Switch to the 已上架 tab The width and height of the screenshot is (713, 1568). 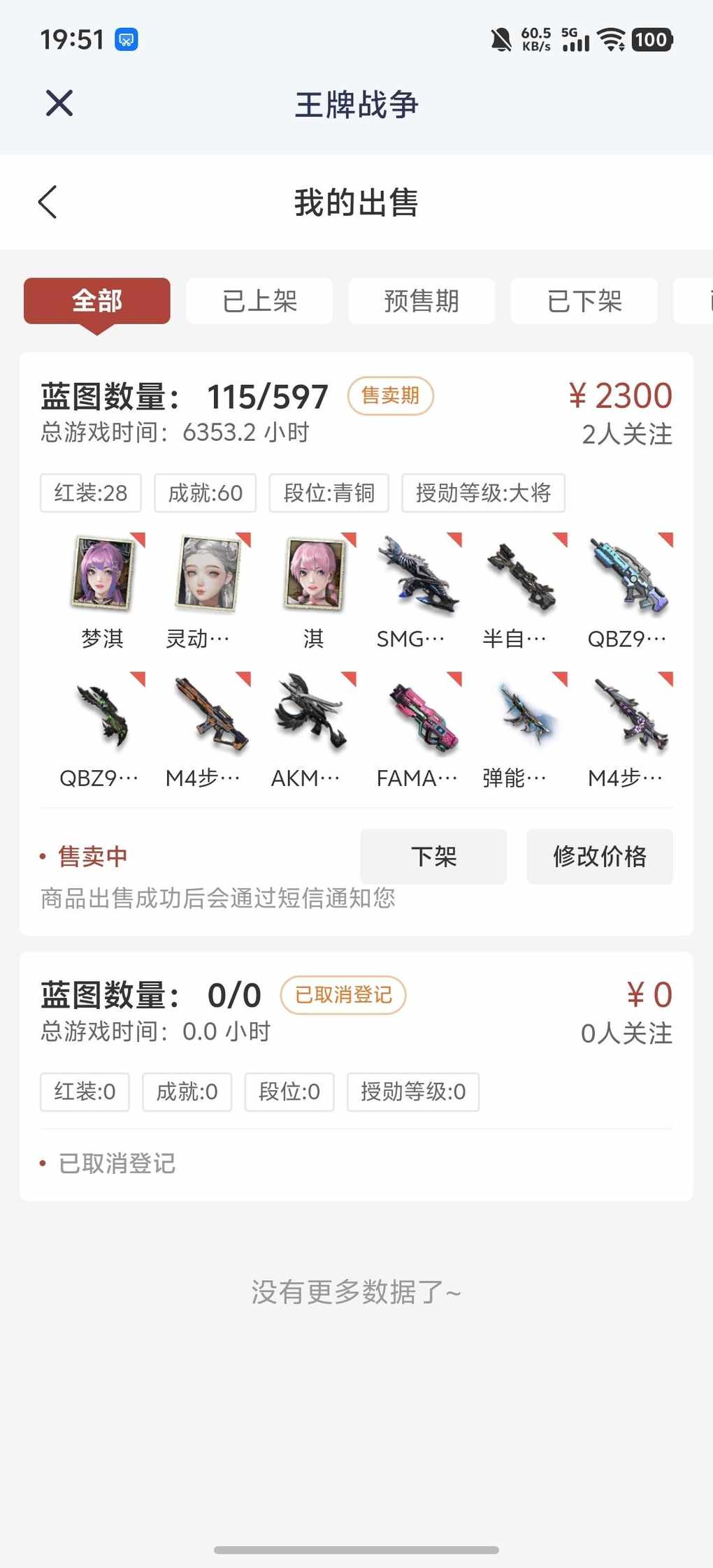pos(259,301)
